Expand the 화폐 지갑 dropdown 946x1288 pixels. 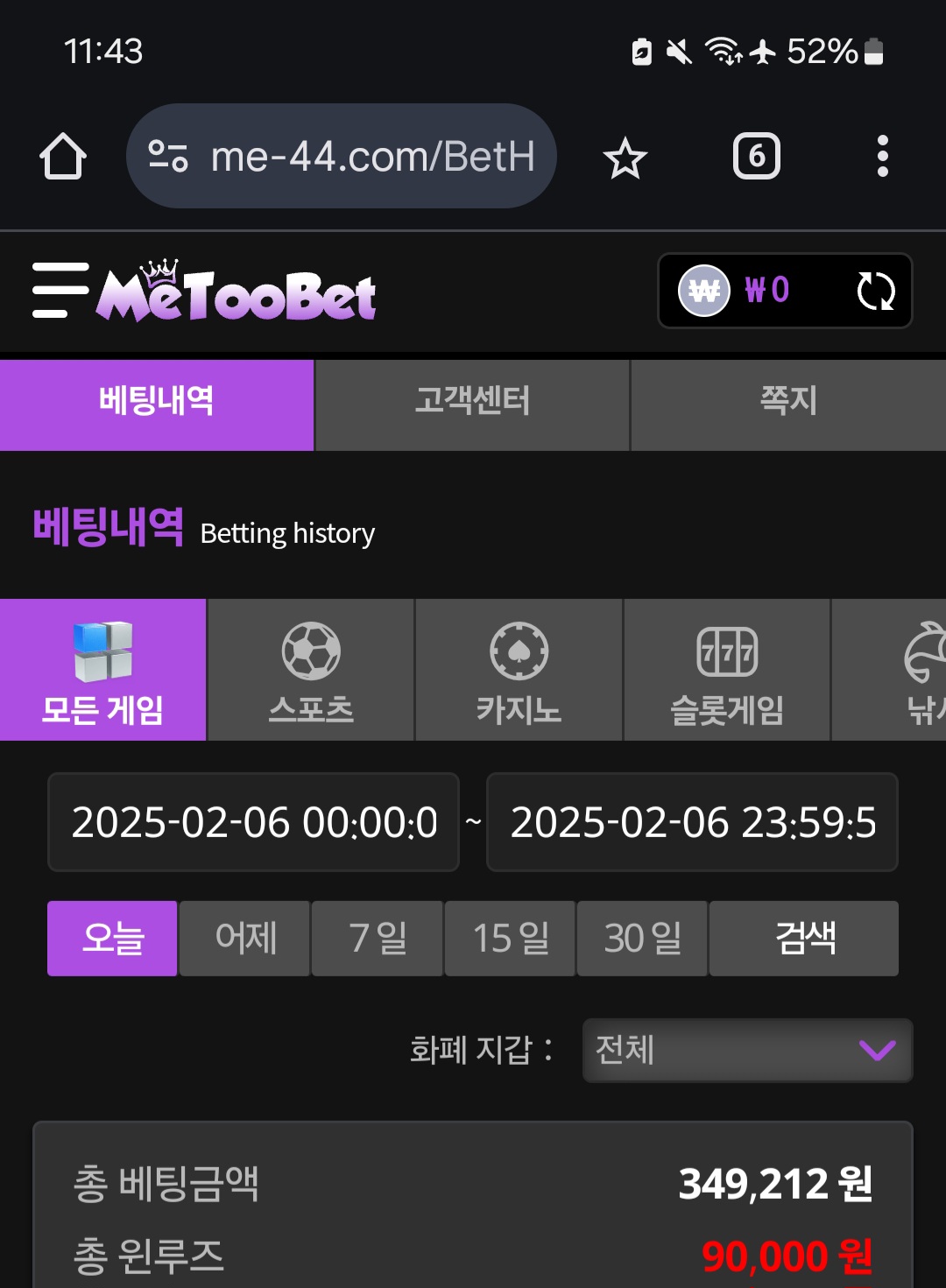pos(747,1050)
